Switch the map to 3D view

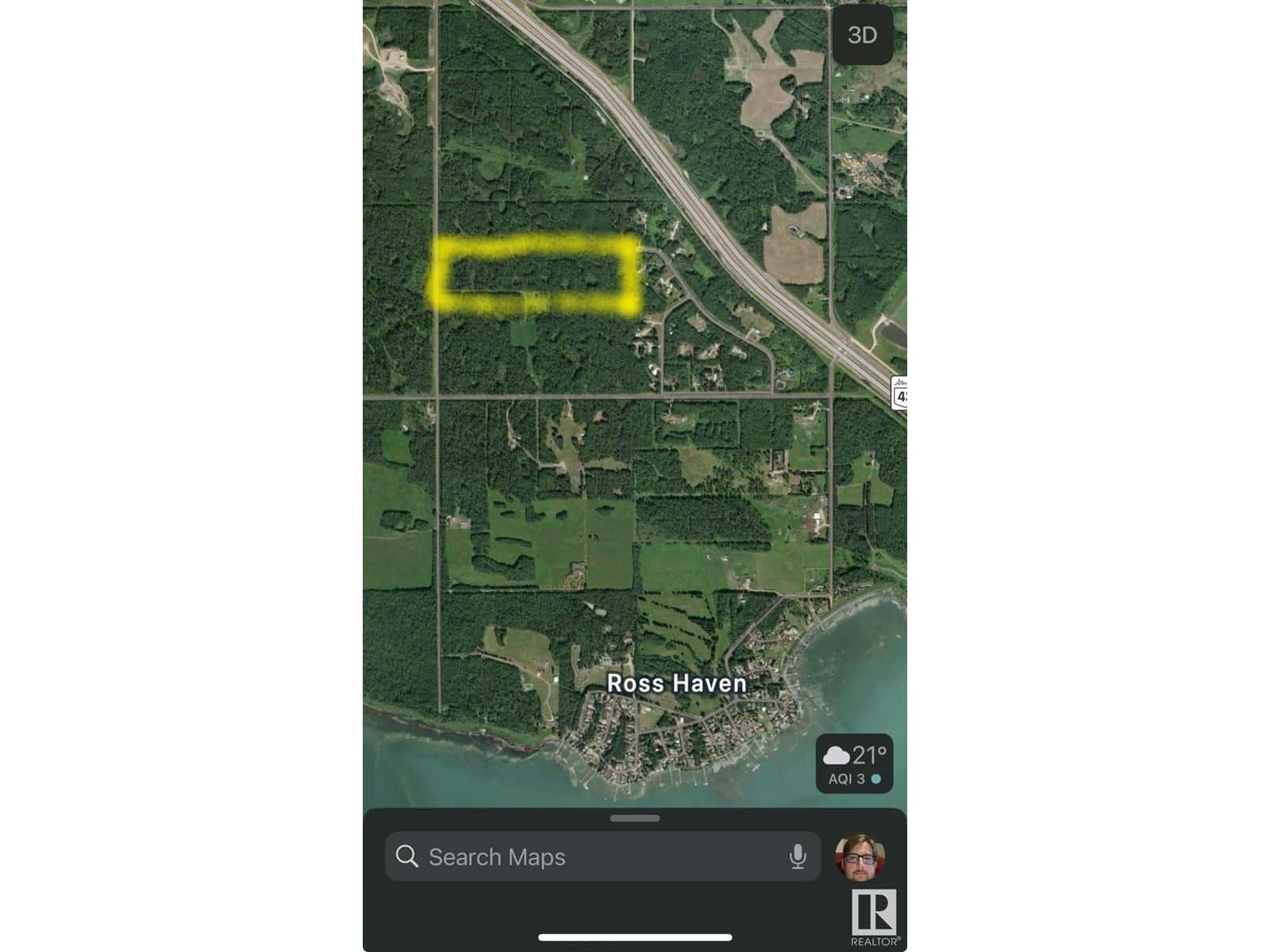(862, 36)
